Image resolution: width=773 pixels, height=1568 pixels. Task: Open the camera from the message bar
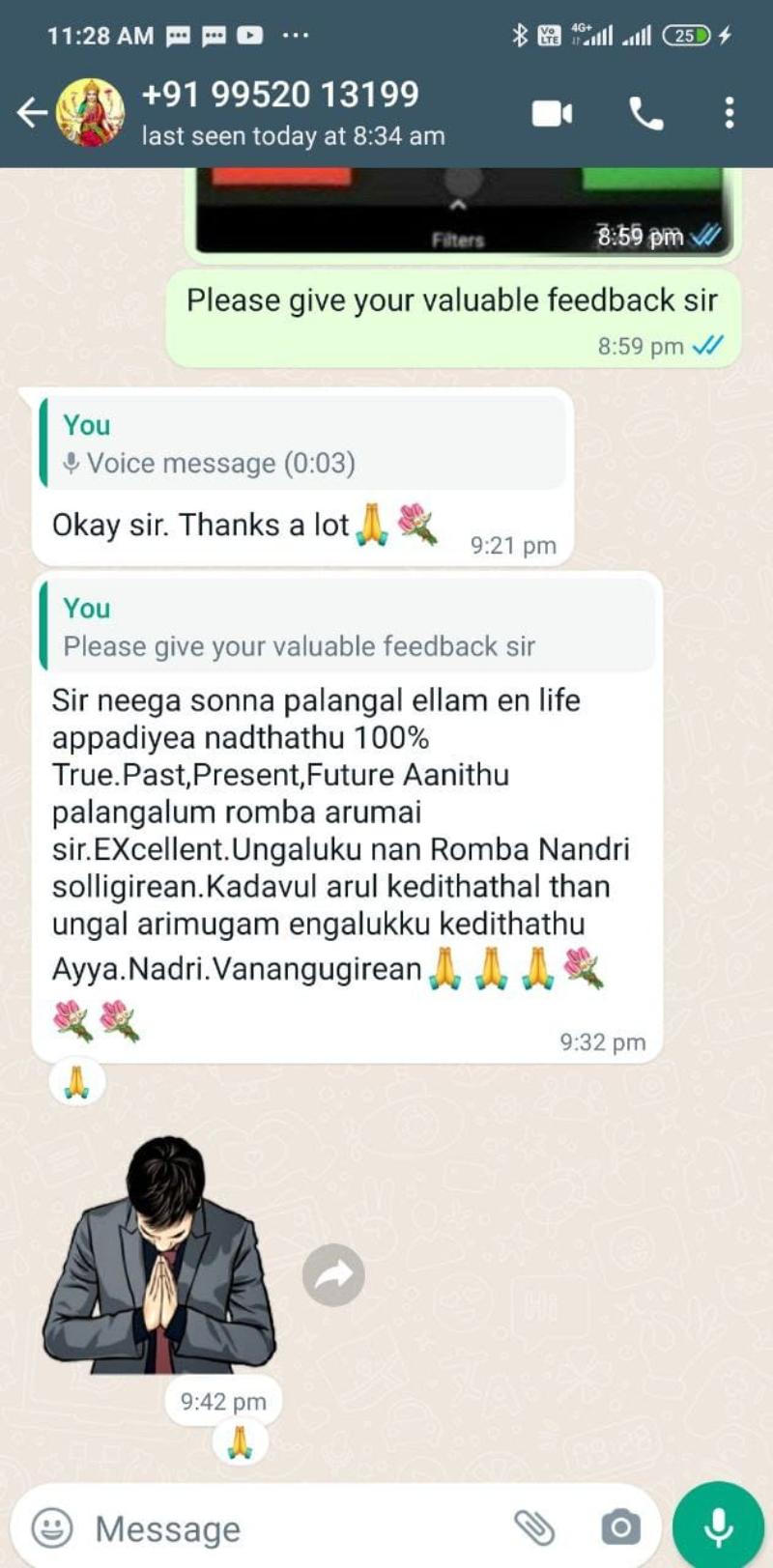click(x=620, y=1527)
